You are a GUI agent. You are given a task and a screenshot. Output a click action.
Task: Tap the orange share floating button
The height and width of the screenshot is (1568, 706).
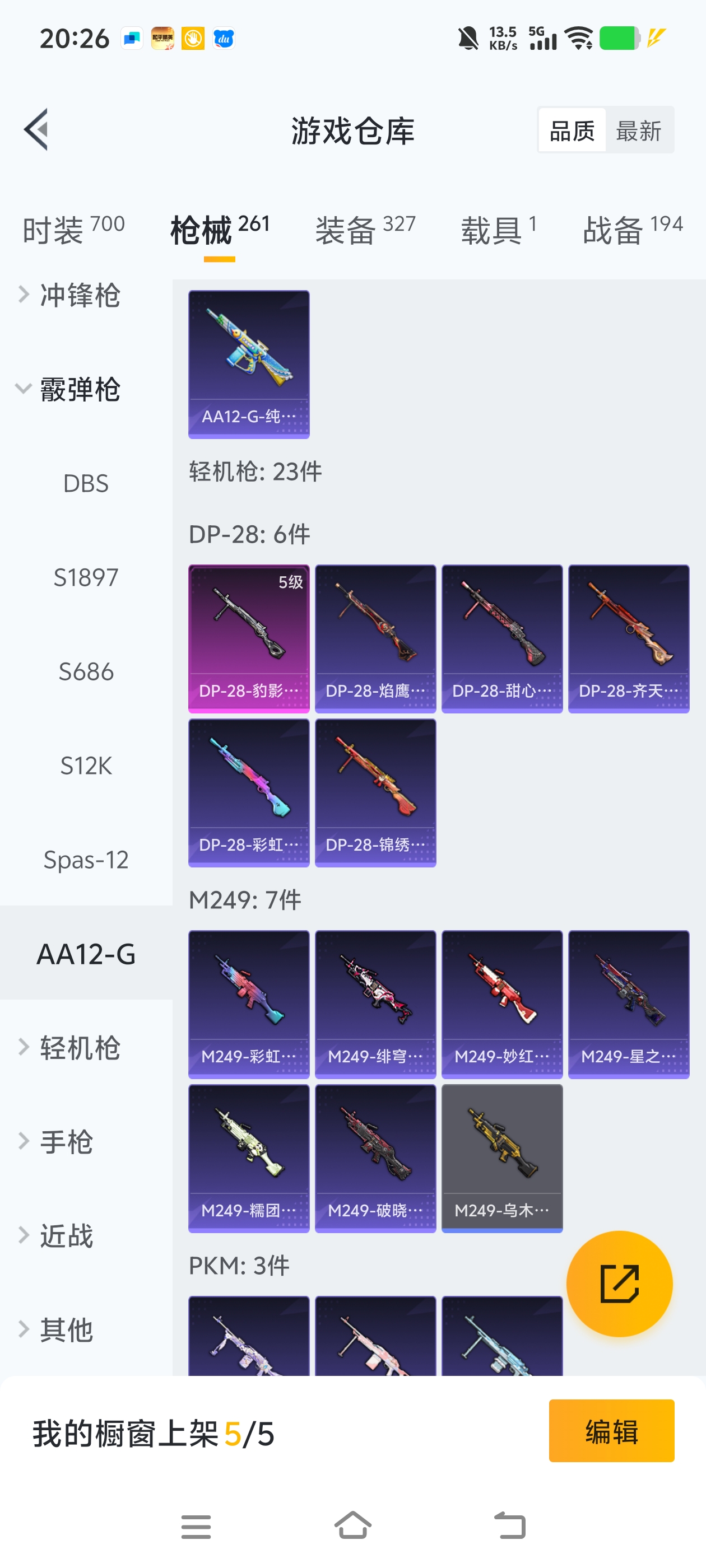point(619,1283)
